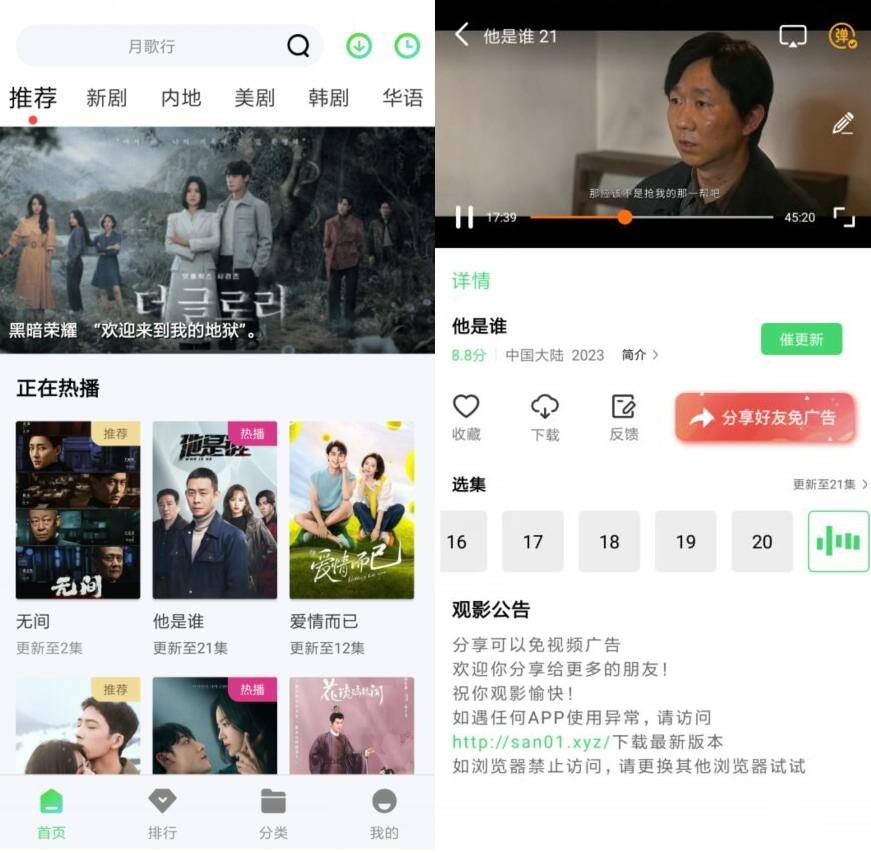Open the 黑暗荣耀 banner
The width and height of the screenshot is (871, 853).
[x=217, y=240]
